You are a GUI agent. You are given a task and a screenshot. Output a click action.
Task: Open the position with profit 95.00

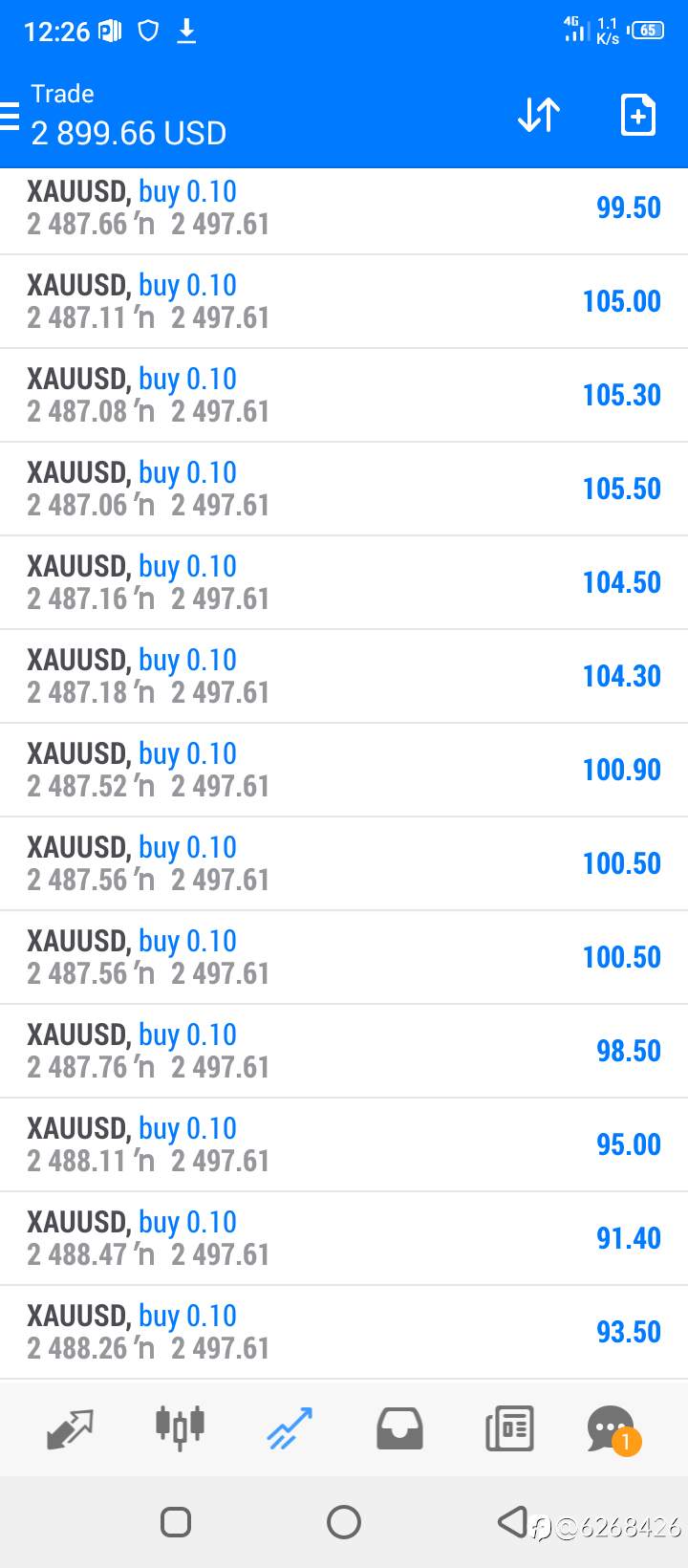344,1144
